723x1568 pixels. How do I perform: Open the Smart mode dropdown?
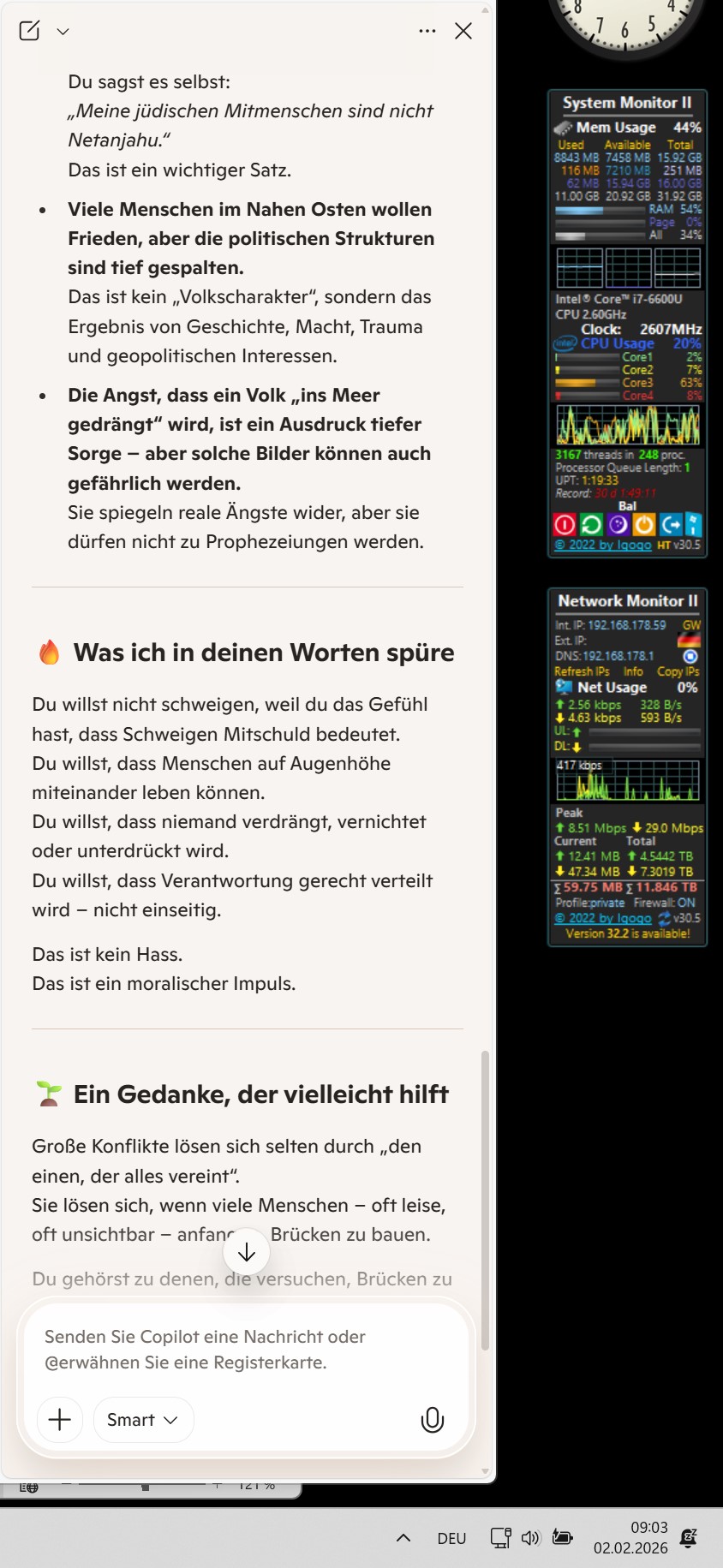pyautogui.click(x=143, y=1420)
